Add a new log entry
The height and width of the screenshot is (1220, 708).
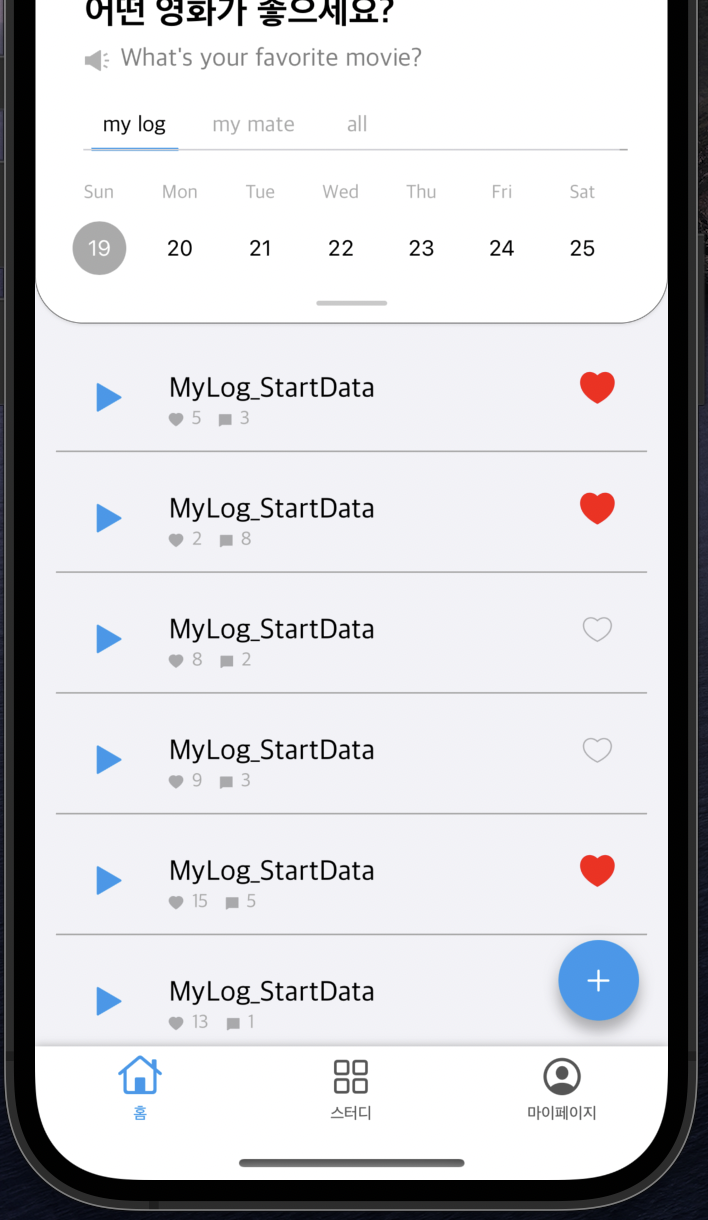pyautogui.click(x=598, y=981)
